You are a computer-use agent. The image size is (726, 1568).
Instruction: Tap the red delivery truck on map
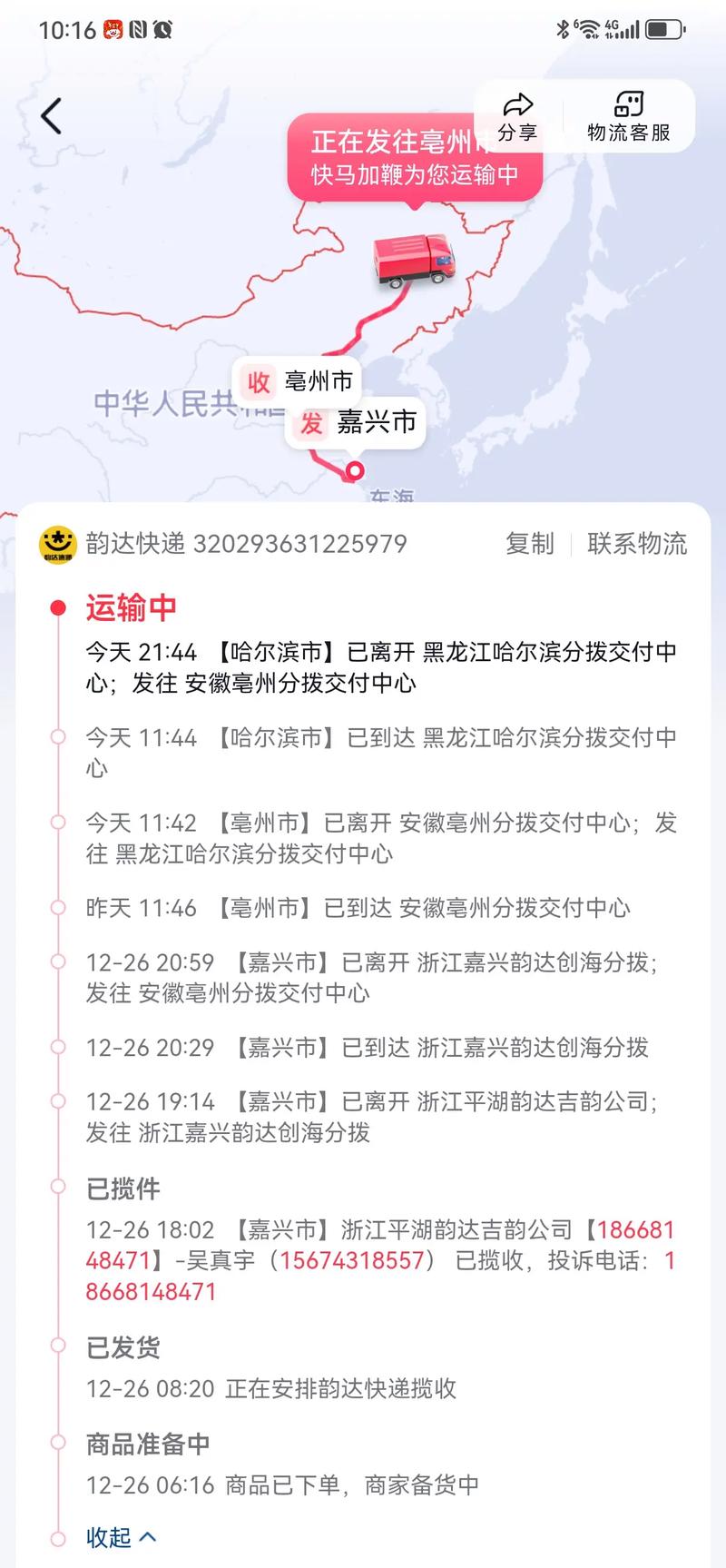(x=413, y=261)
